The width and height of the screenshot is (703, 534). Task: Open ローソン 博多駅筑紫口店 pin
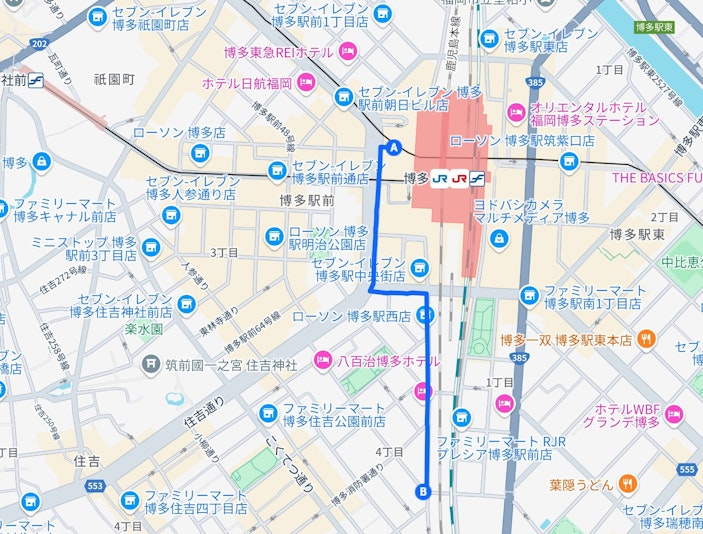(x=569, y=160)
